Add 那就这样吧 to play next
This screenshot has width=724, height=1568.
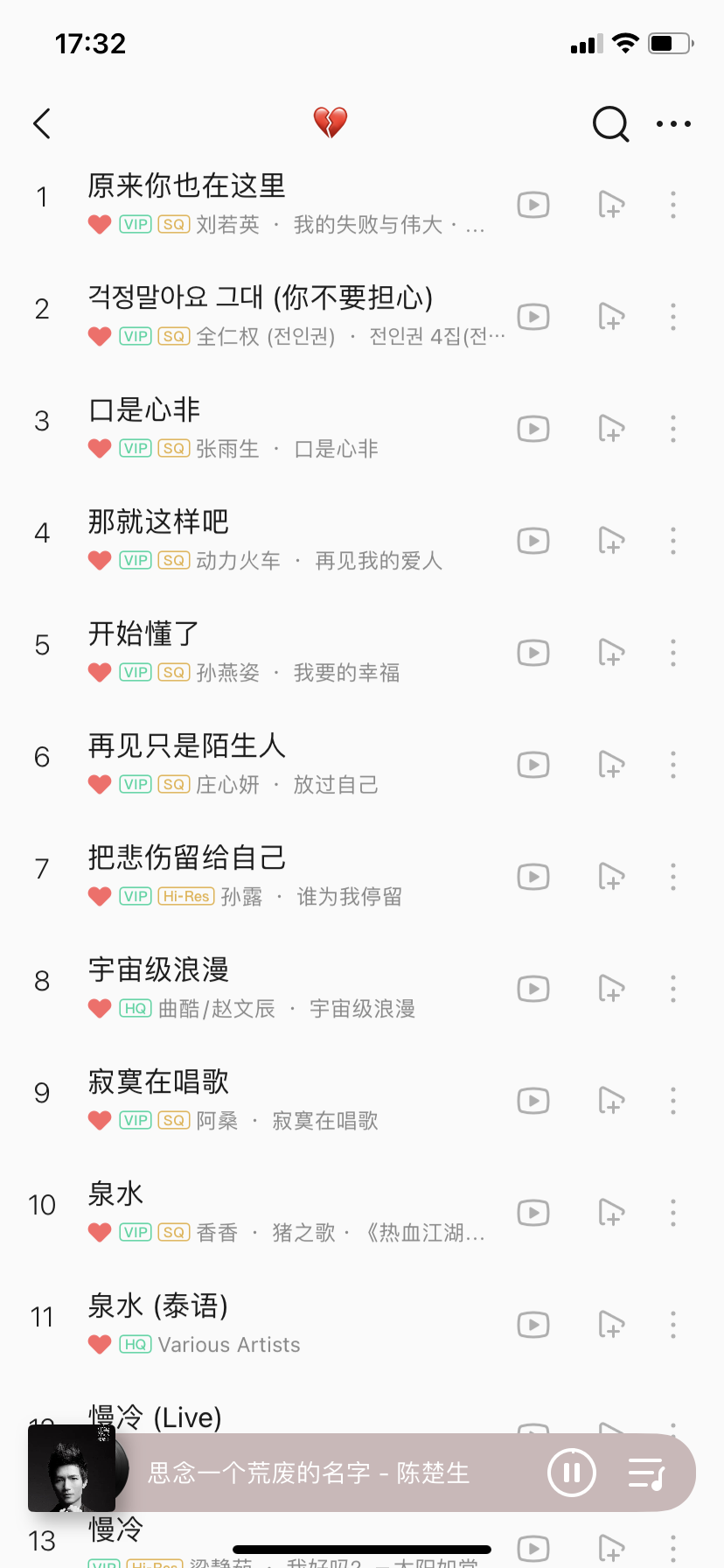611,541
